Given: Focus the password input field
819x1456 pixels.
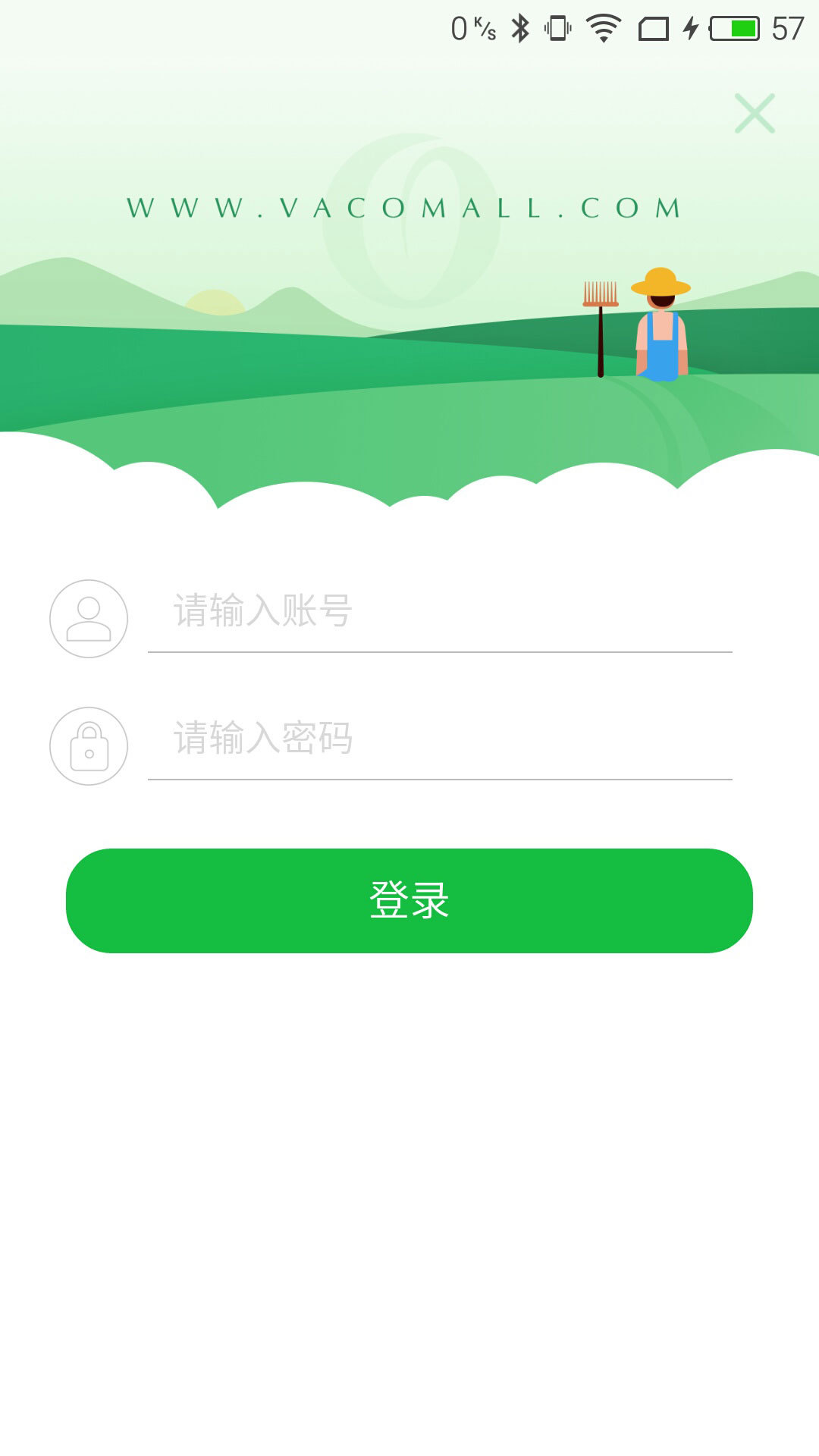Looking at the screenshot, I should [x=440, y=739].
